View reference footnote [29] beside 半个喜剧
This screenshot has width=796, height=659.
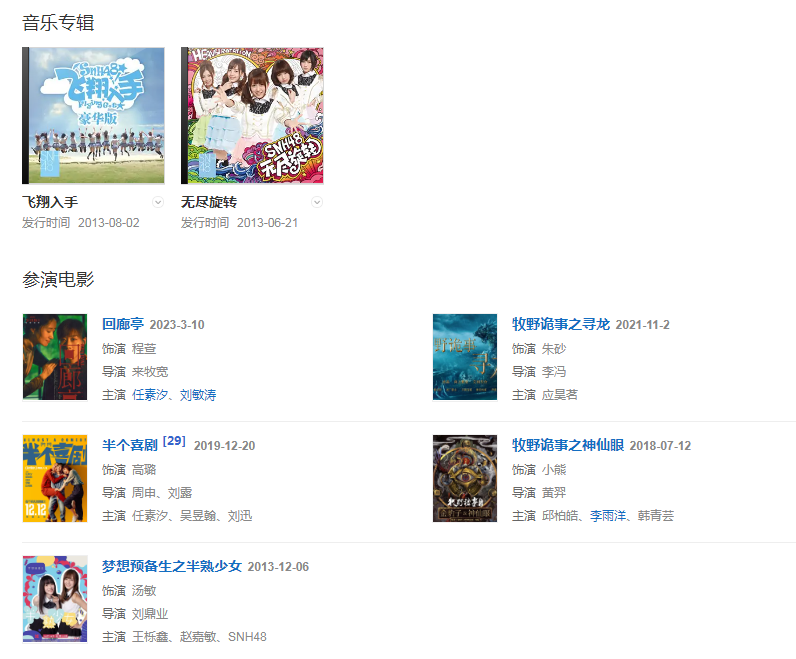click(174, 441)
